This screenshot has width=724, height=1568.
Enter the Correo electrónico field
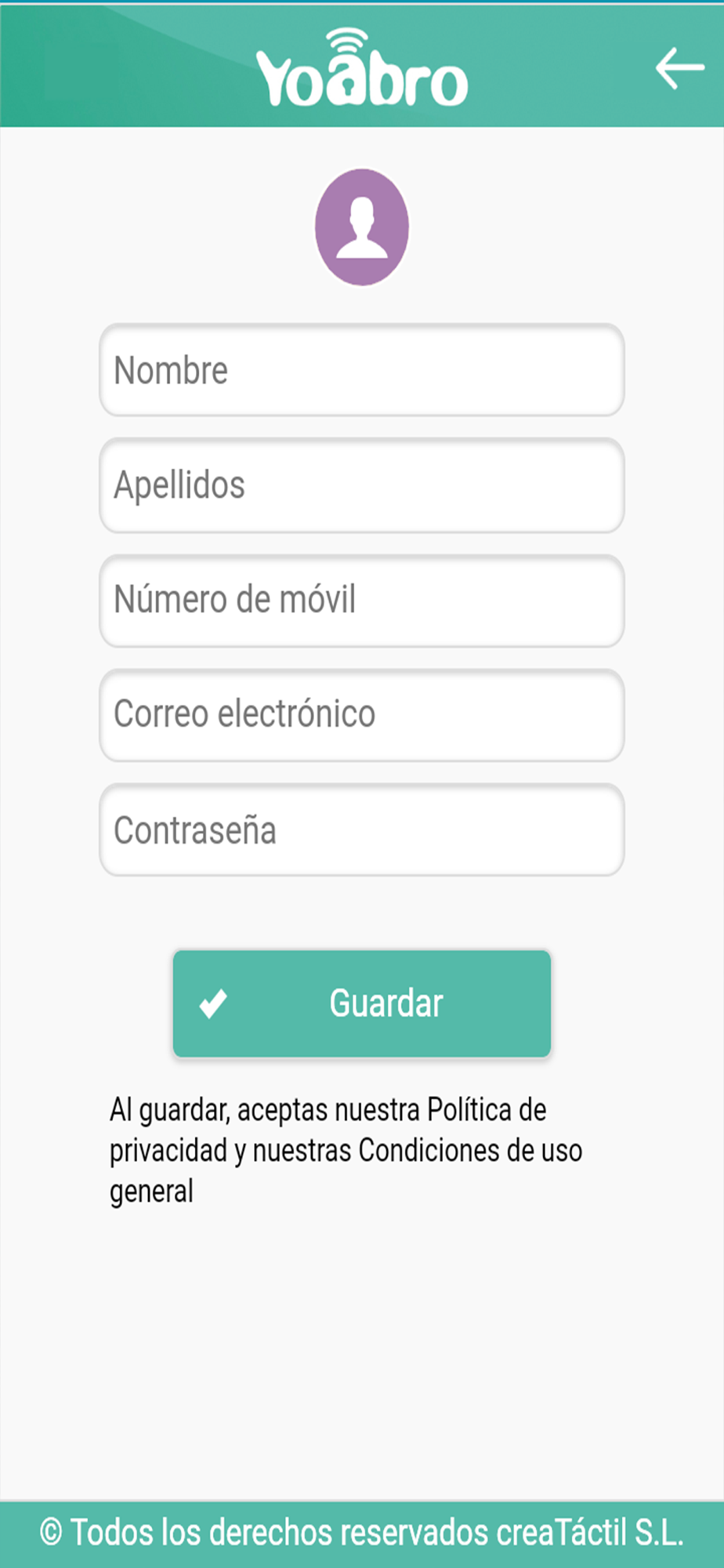click(362, 715)
